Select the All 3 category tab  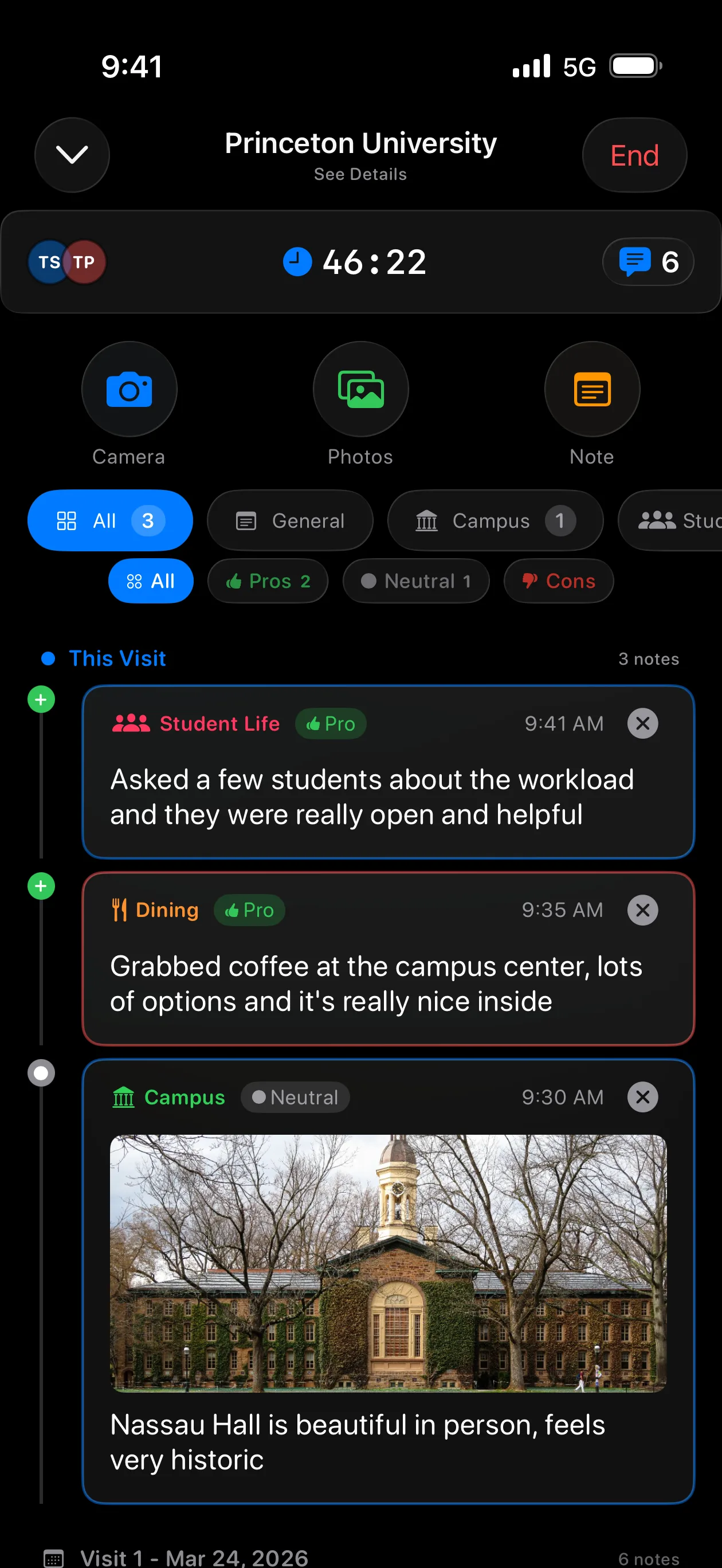pos(110,520)
